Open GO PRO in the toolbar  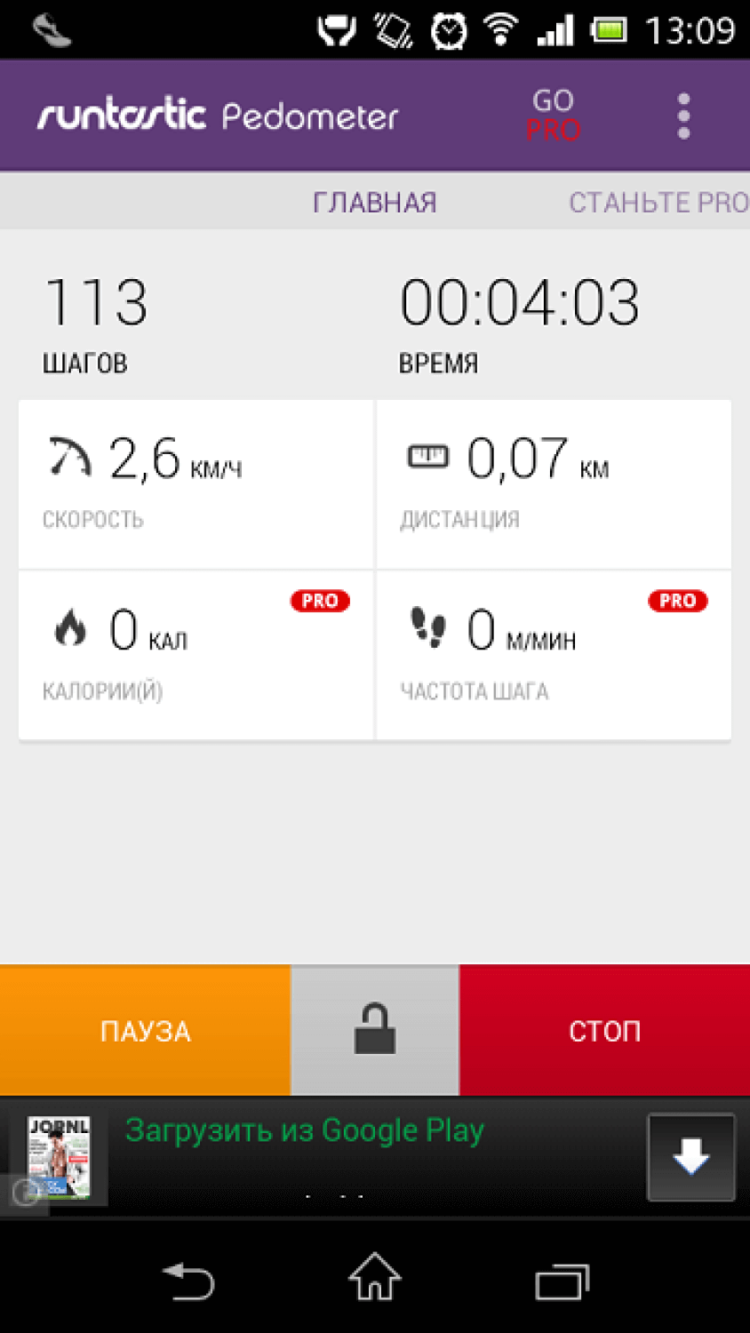pyautogui.click(x=554, y=114)
